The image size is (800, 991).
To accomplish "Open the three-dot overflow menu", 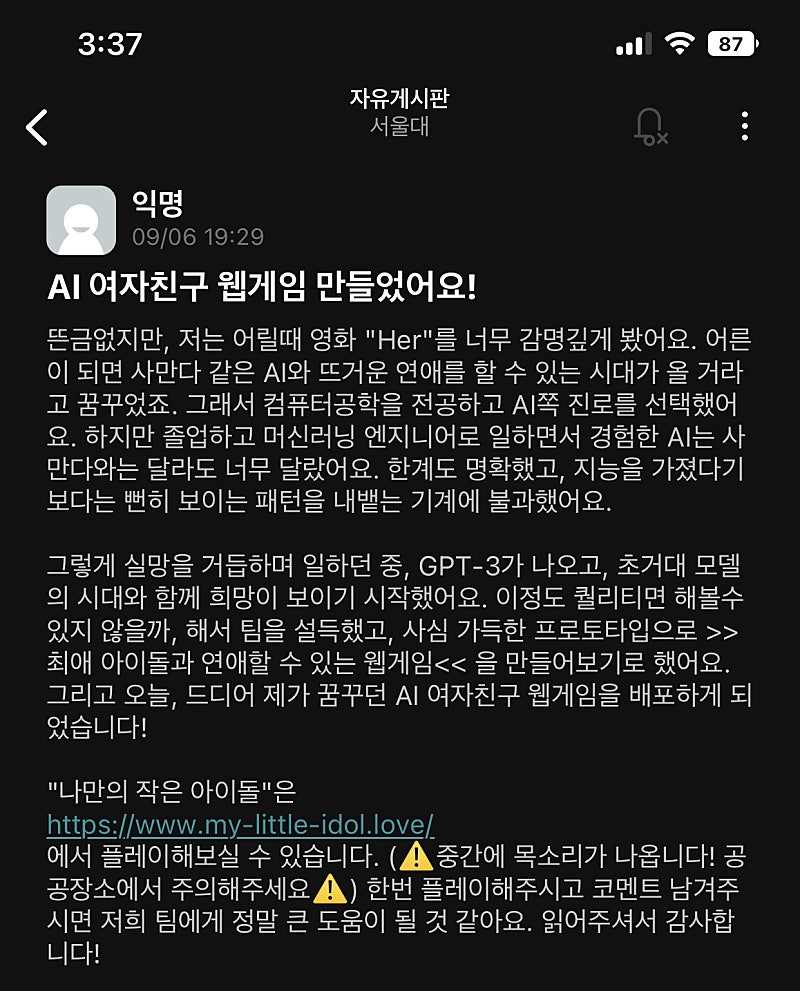I will point(745,126).
